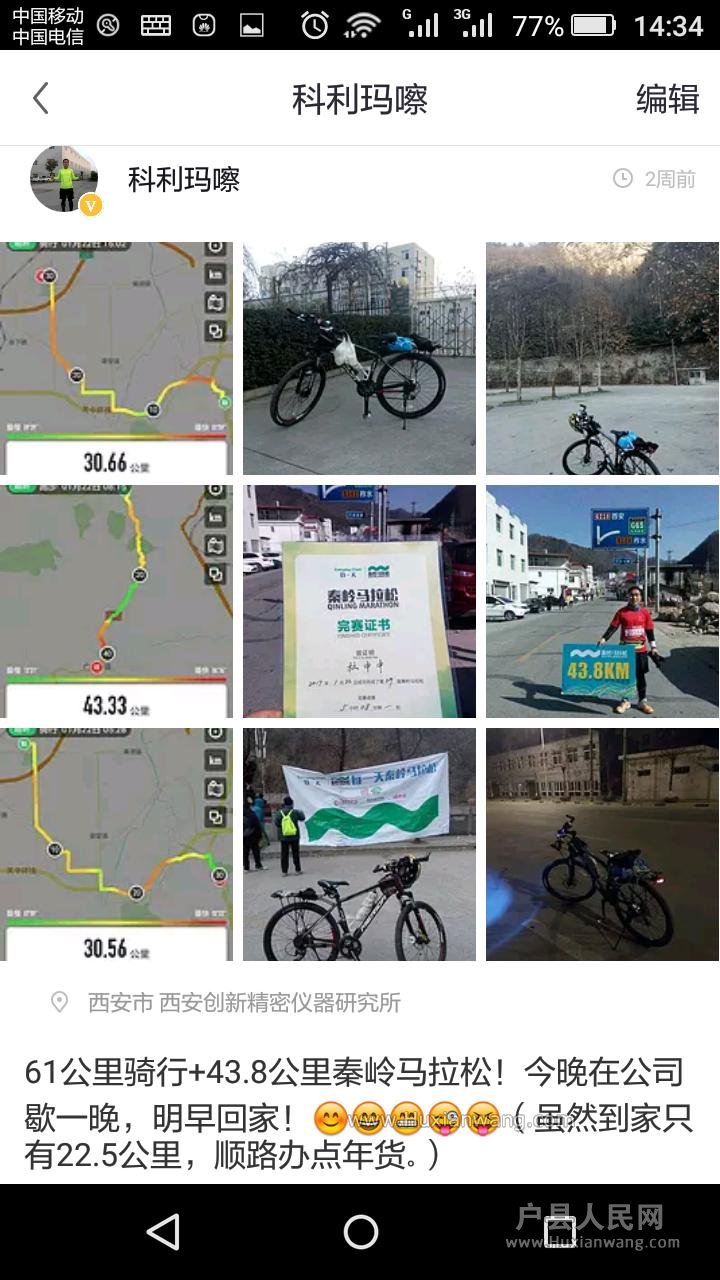
Task: Open the 30.66 公里 route map photo
Action: point(117,358)
